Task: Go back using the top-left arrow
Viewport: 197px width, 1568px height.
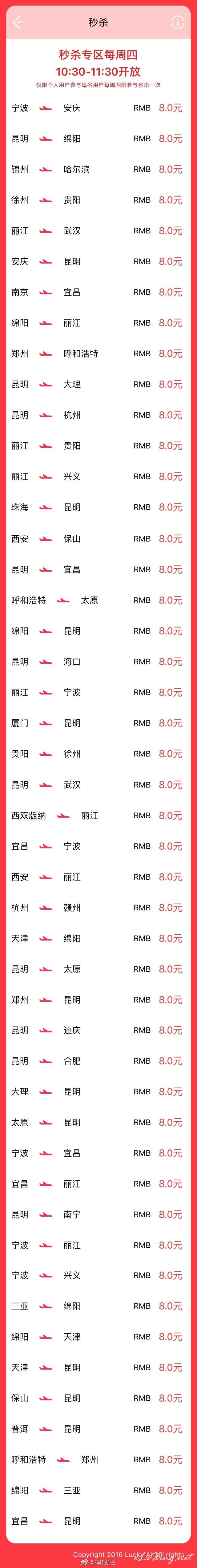Action: coord(18,22)
